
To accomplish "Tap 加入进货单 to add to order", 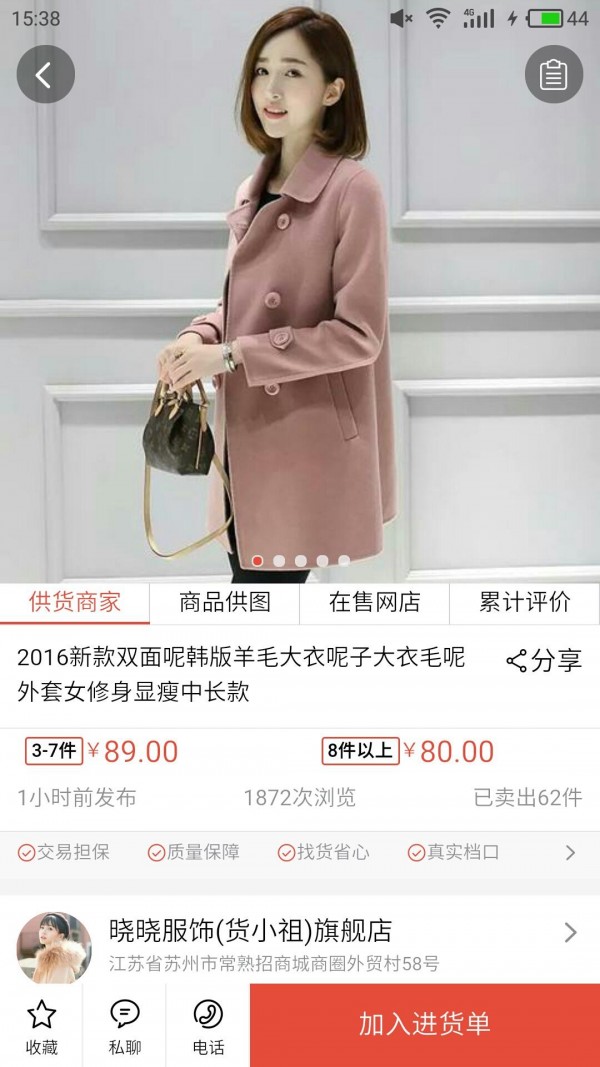I will click(425, 1025).
